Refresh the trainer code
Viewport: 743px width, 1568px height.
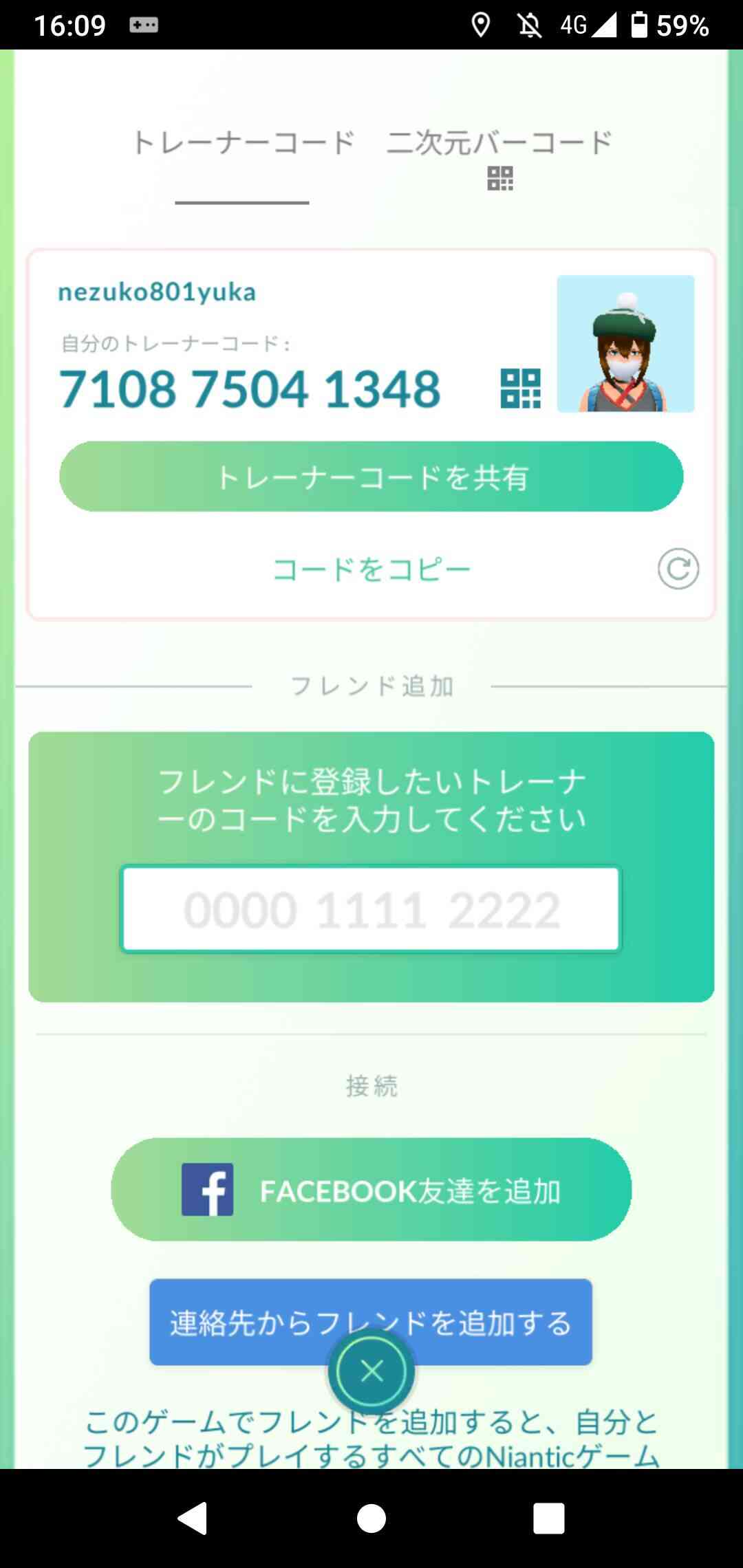(678, 569)
